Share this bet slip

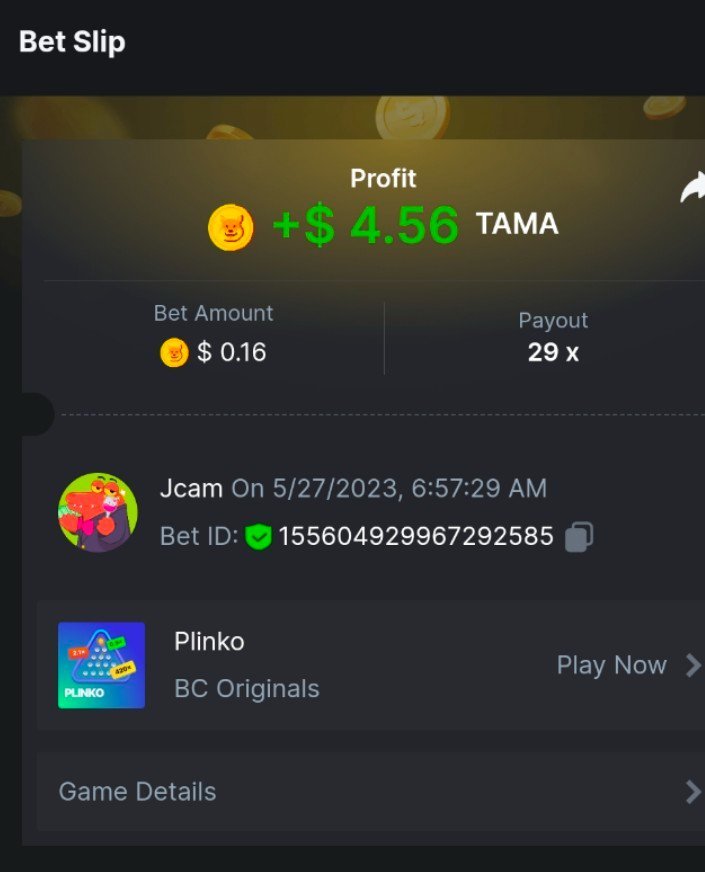coord(692,188)
